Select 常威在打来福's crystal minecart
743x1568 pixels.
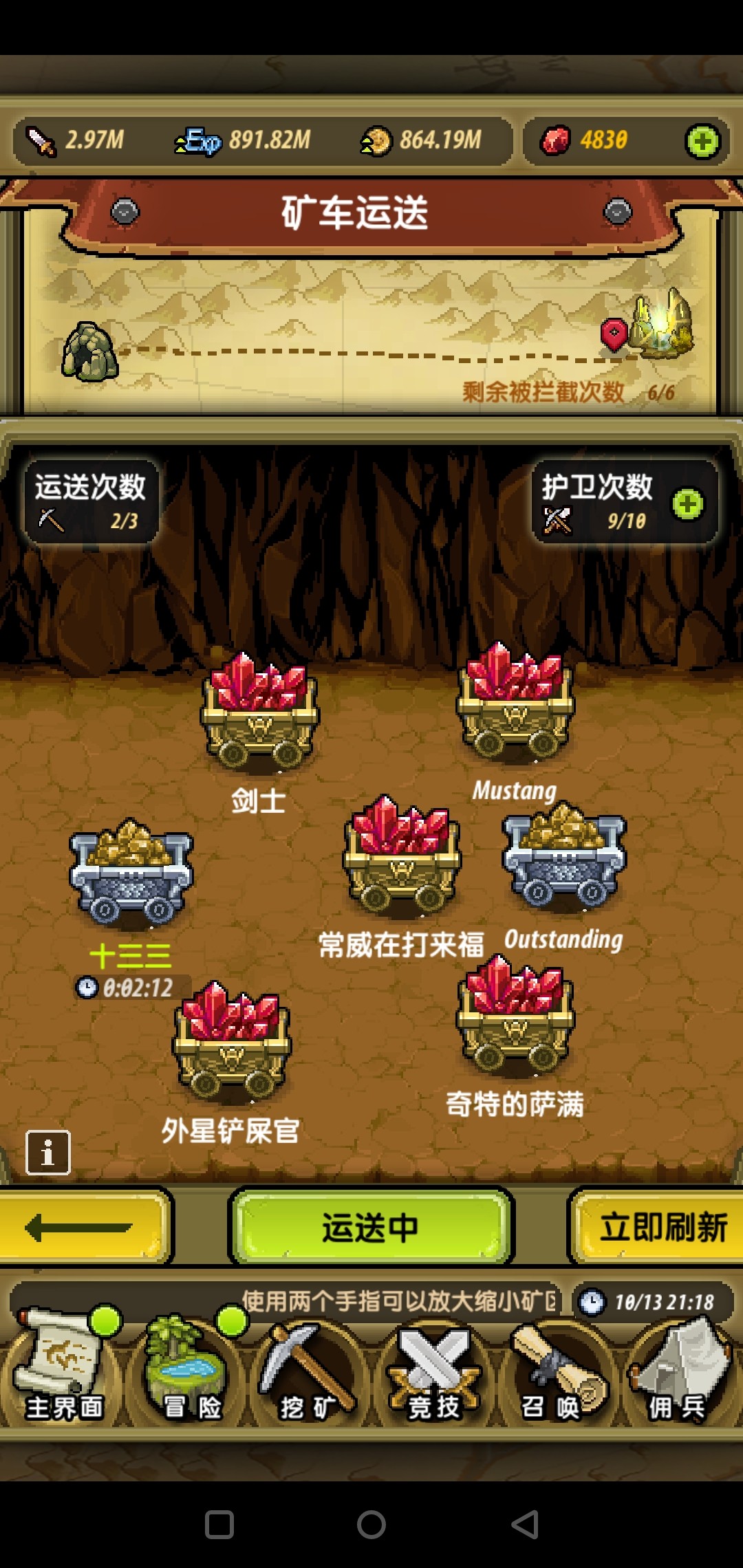click(402, 856)
